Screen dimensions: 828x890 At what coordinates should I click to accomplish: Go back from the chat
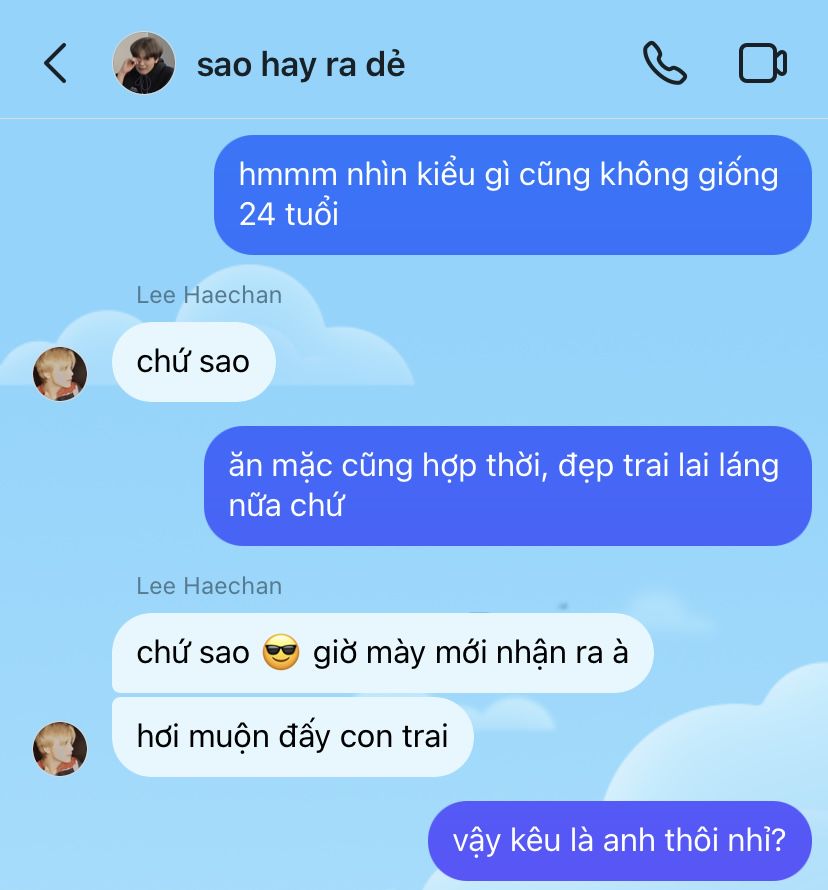click(56, 64)
